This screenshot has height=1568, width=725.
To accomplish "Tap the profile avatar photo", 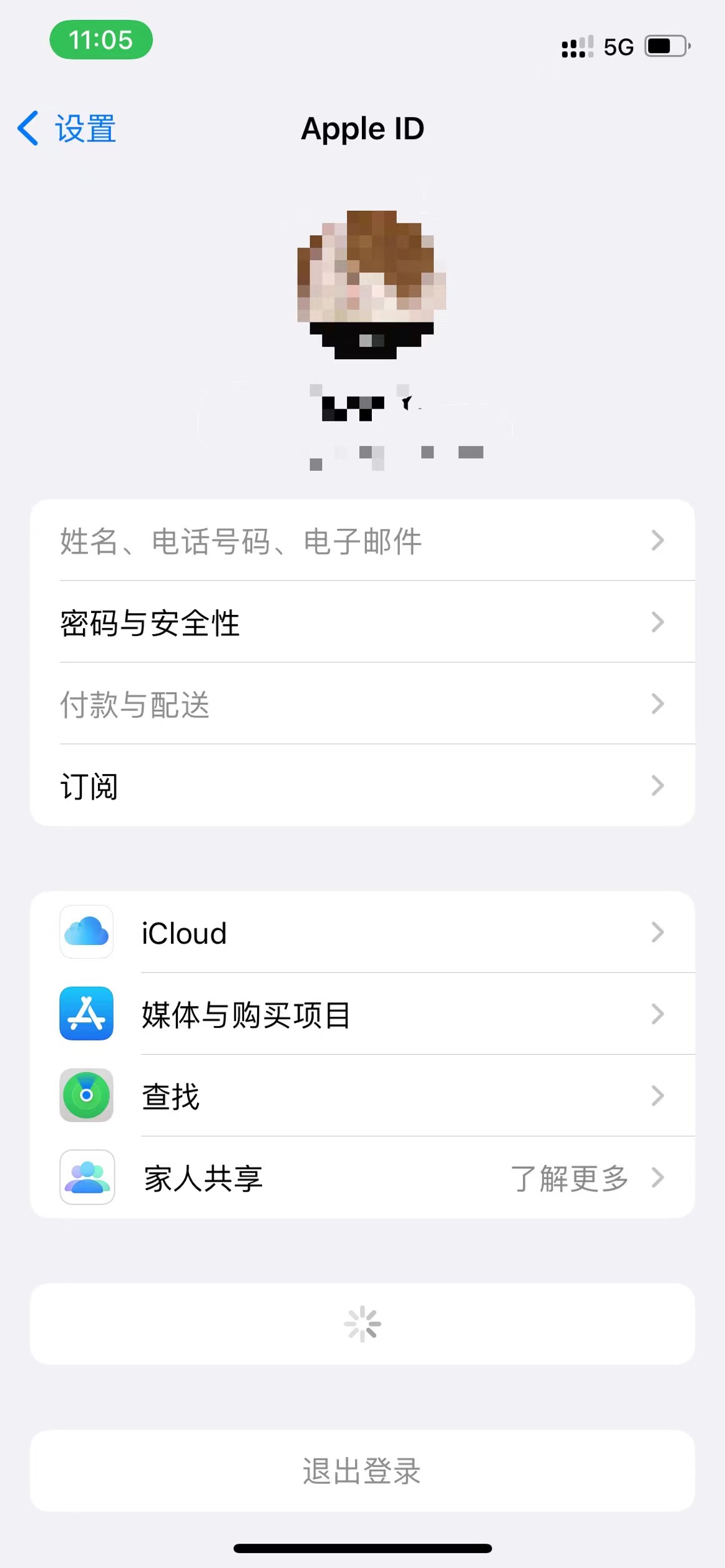I will (371, 284).
